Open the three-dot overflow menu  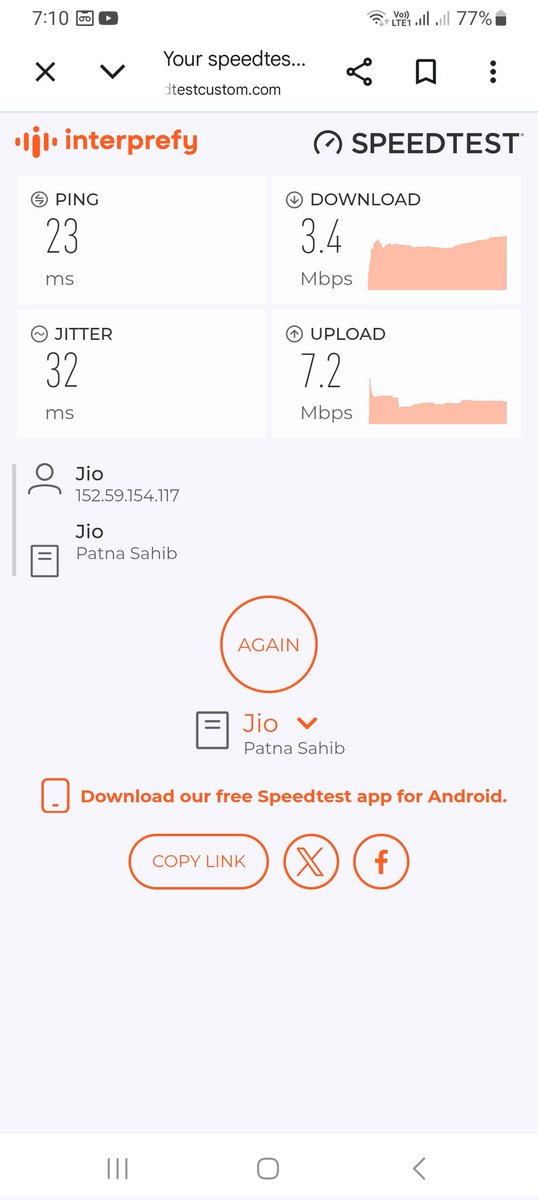[x=492, y=72]
